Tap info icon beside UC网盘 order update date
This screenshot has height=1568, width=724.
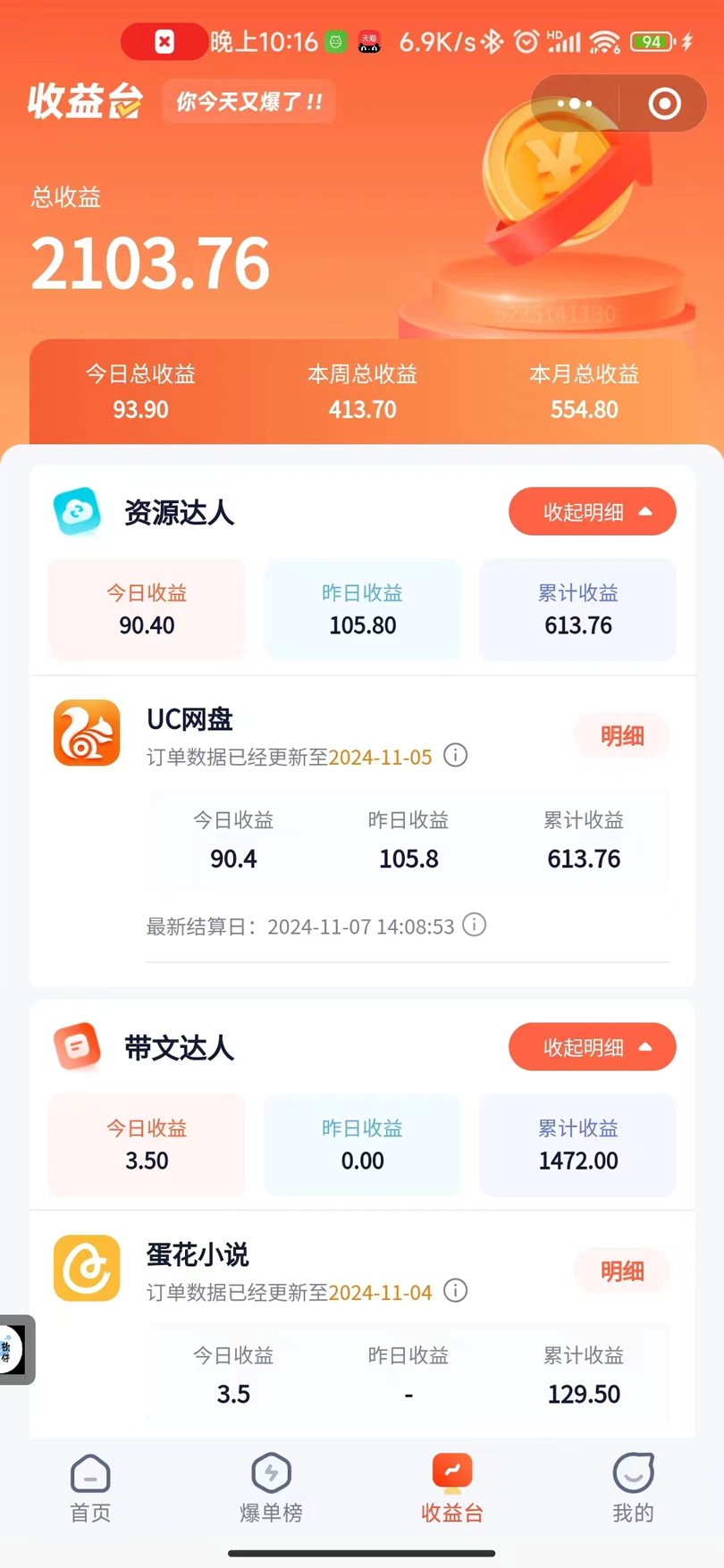pyautogui.click(x=456, y=756)
